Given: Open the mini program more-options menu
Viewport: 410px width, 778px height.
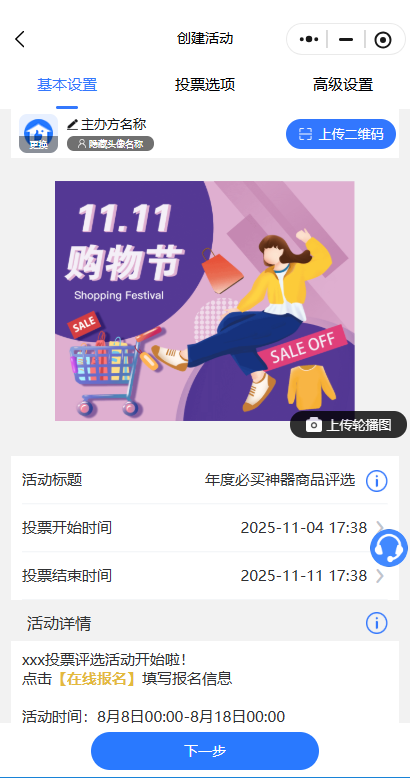Looking at the screenshot, I should tap(309, 39).
